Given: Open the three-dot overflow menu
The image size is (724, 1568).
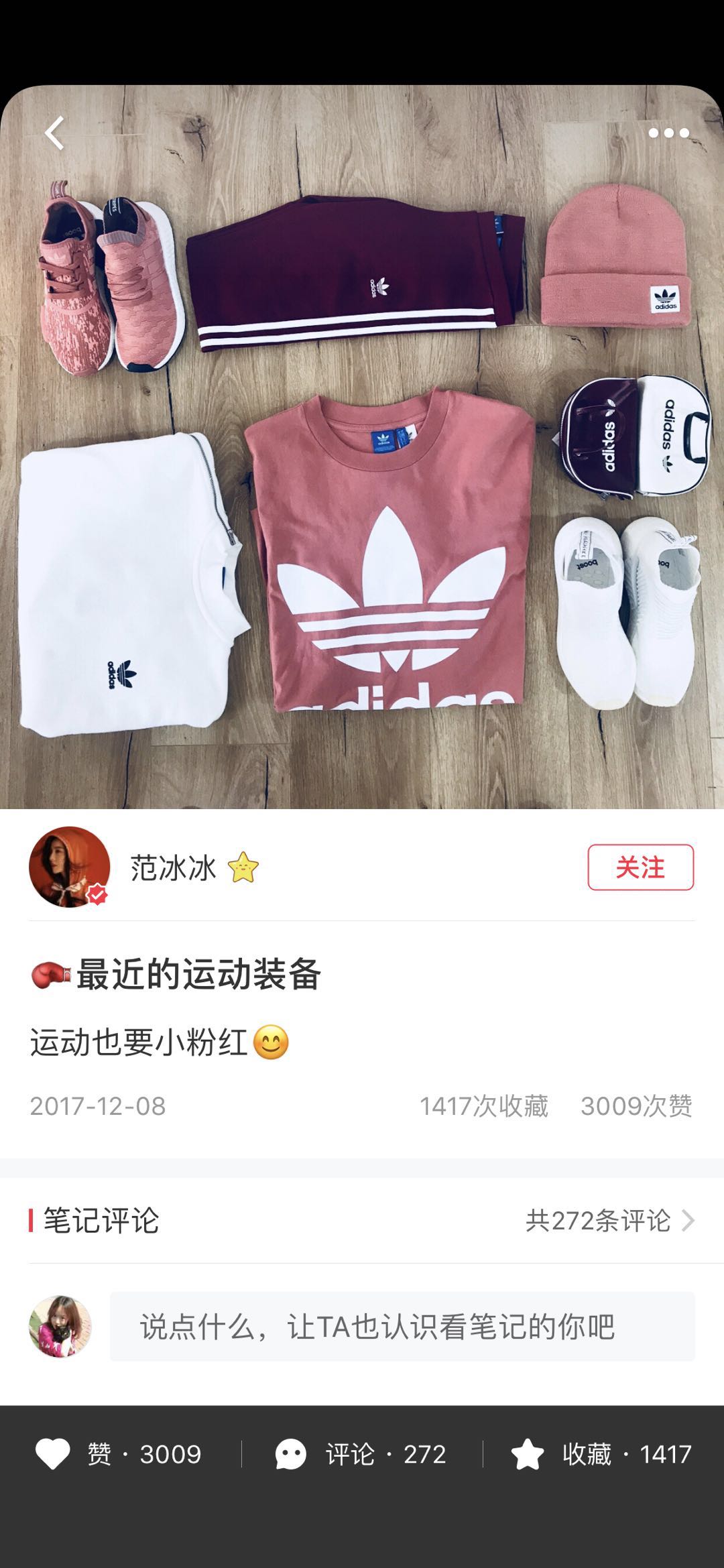Looking at the screenshot, I should (x=668, y=133).
